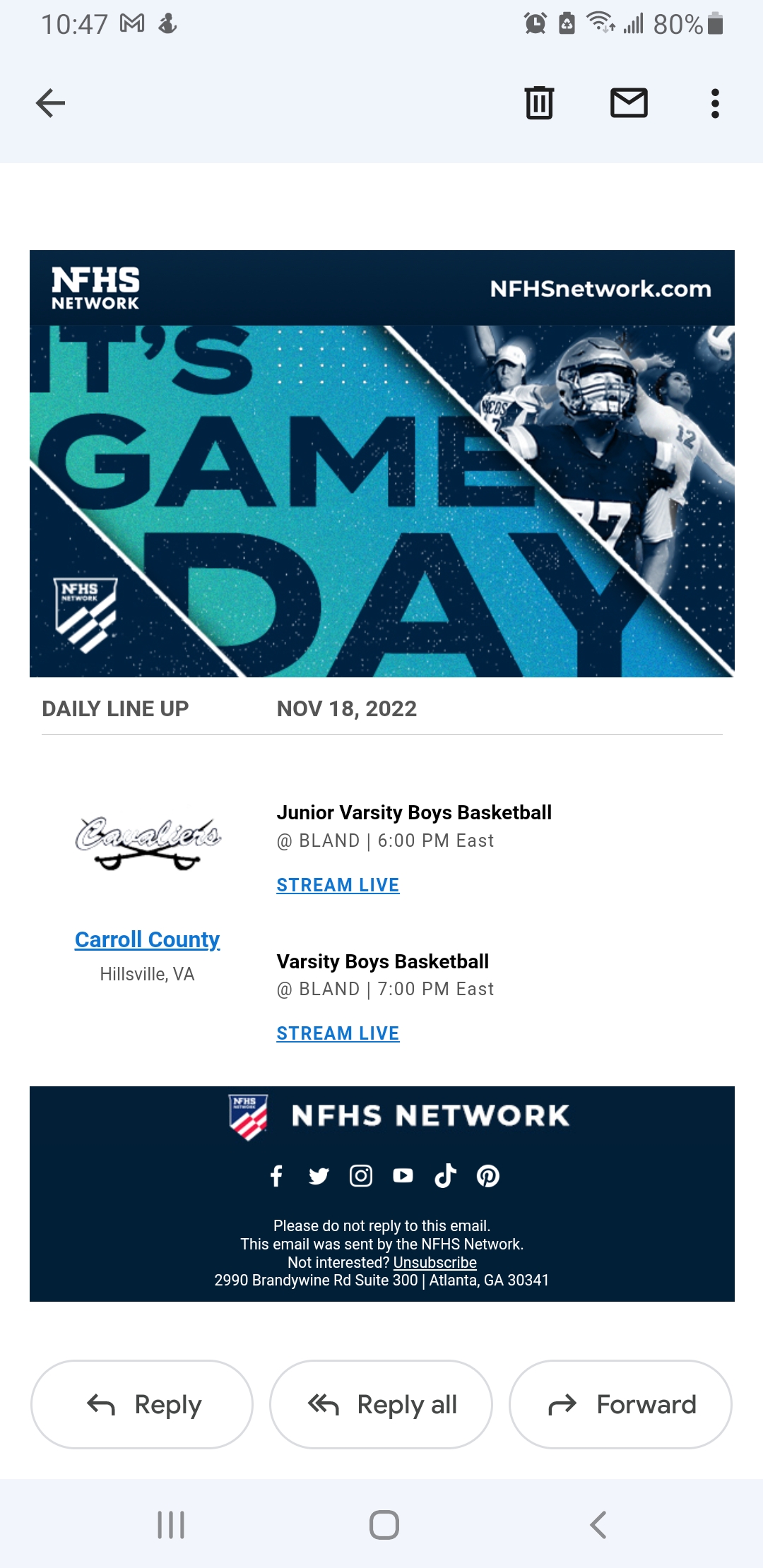Choose Reply all
The image size is (763, 1568).
pyautogui.click(x=381, y=1404)
